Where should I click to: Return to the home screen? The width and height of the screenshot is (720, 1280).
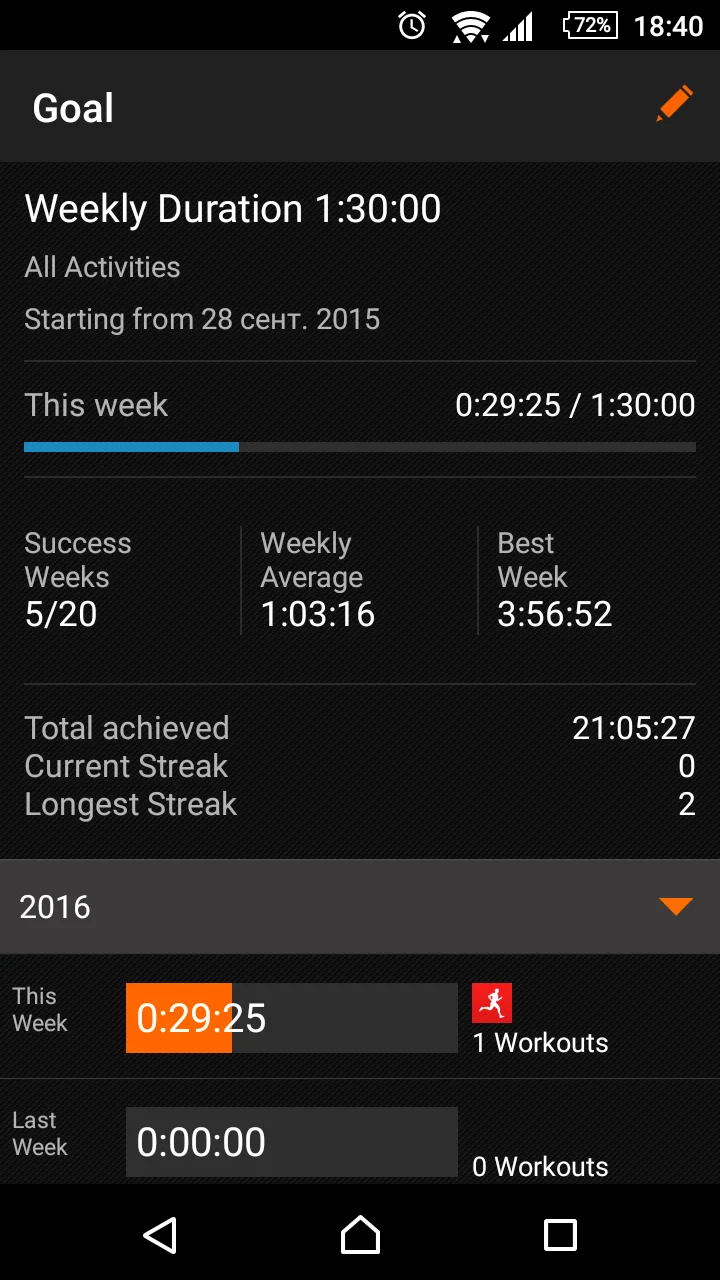(x=360, y=1235)
